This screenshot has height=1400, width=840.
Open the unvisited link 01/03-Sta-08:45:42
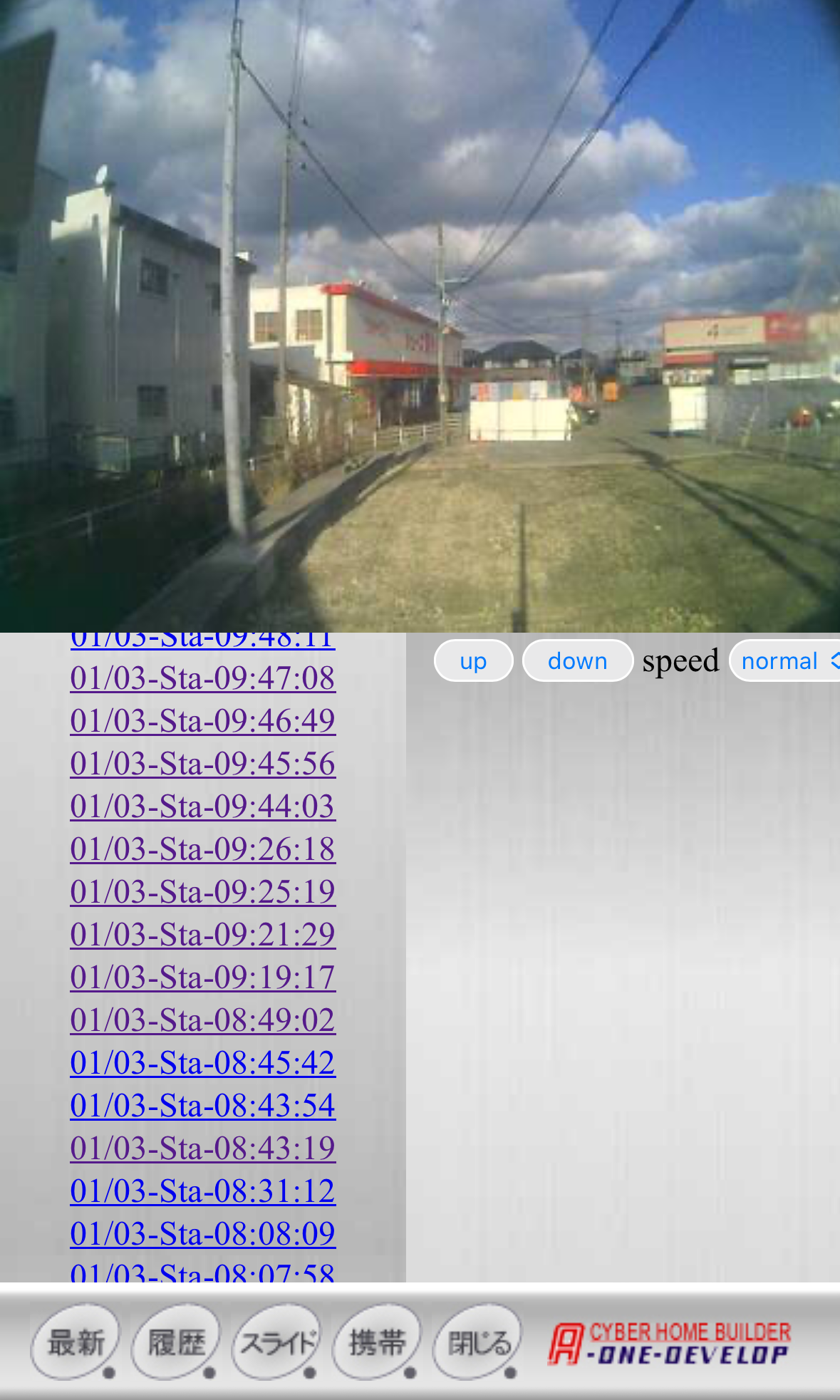pos(202,1063)
